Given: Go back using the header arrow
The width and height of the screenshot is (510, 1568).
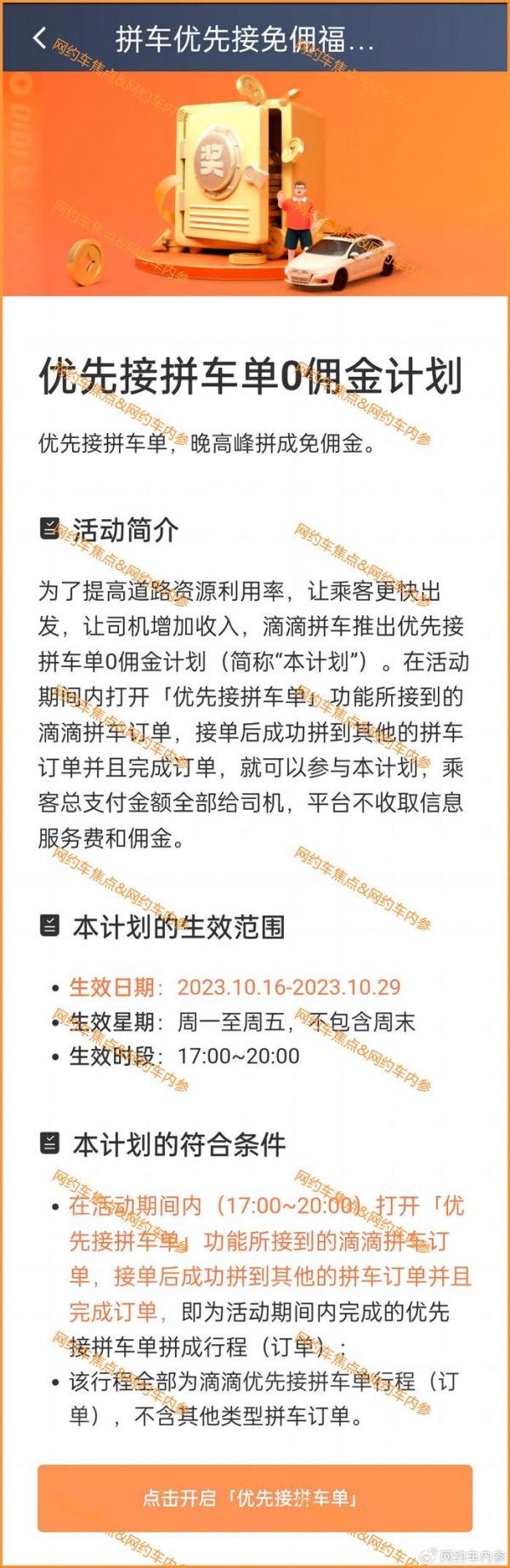Looking at the screenshot, I should 39,38.
